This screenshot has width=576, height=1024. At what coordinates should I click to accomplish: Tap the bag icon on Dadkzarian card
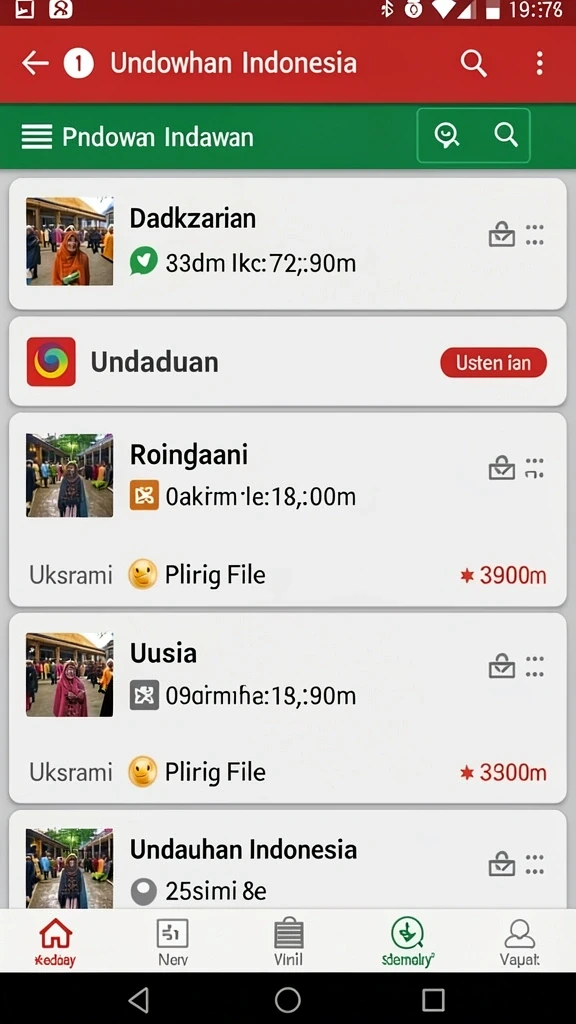point(502,234)
